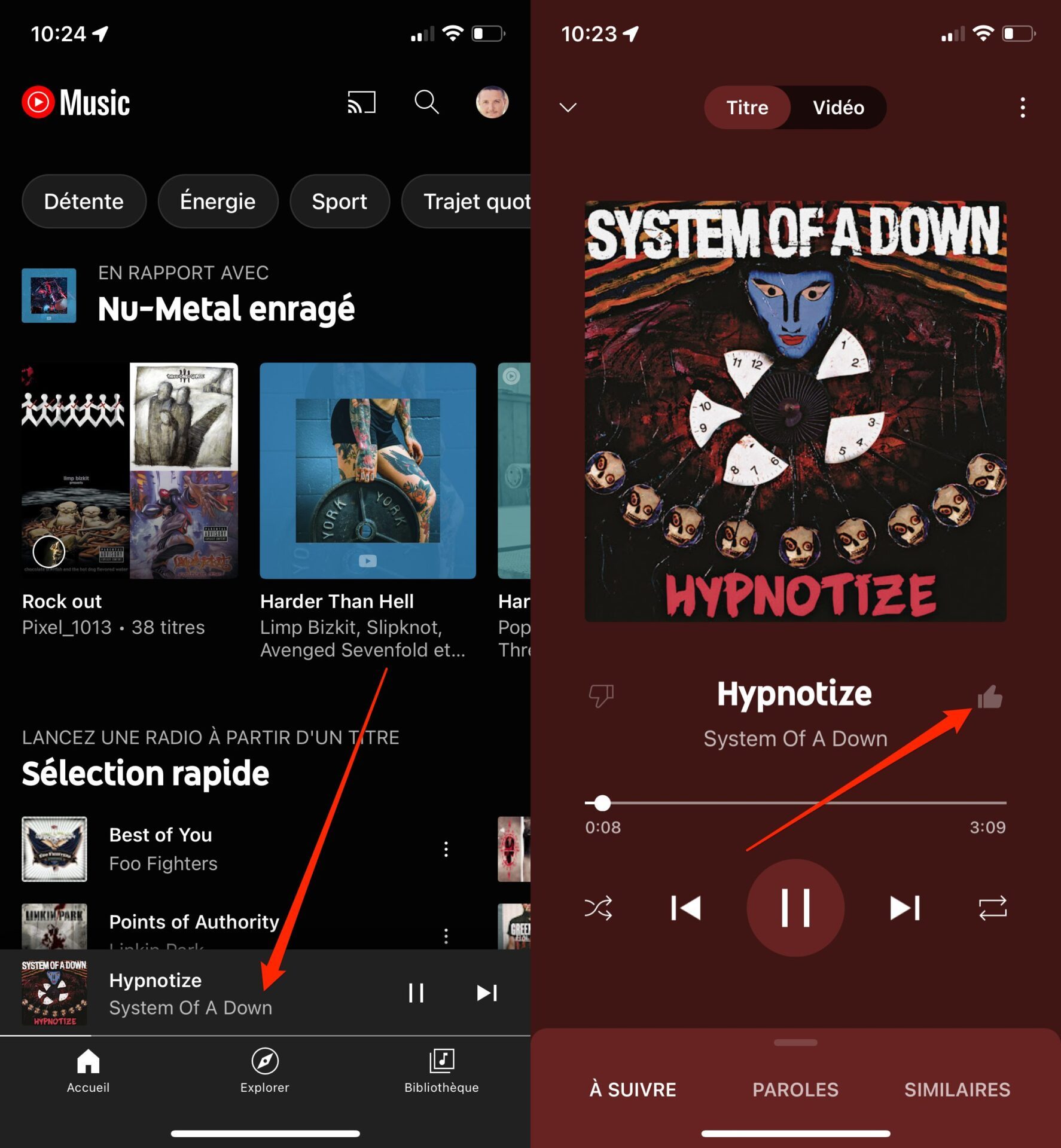Open the Rock out playlist
The image size is (1061, 1148).
(x=130, y=471)
